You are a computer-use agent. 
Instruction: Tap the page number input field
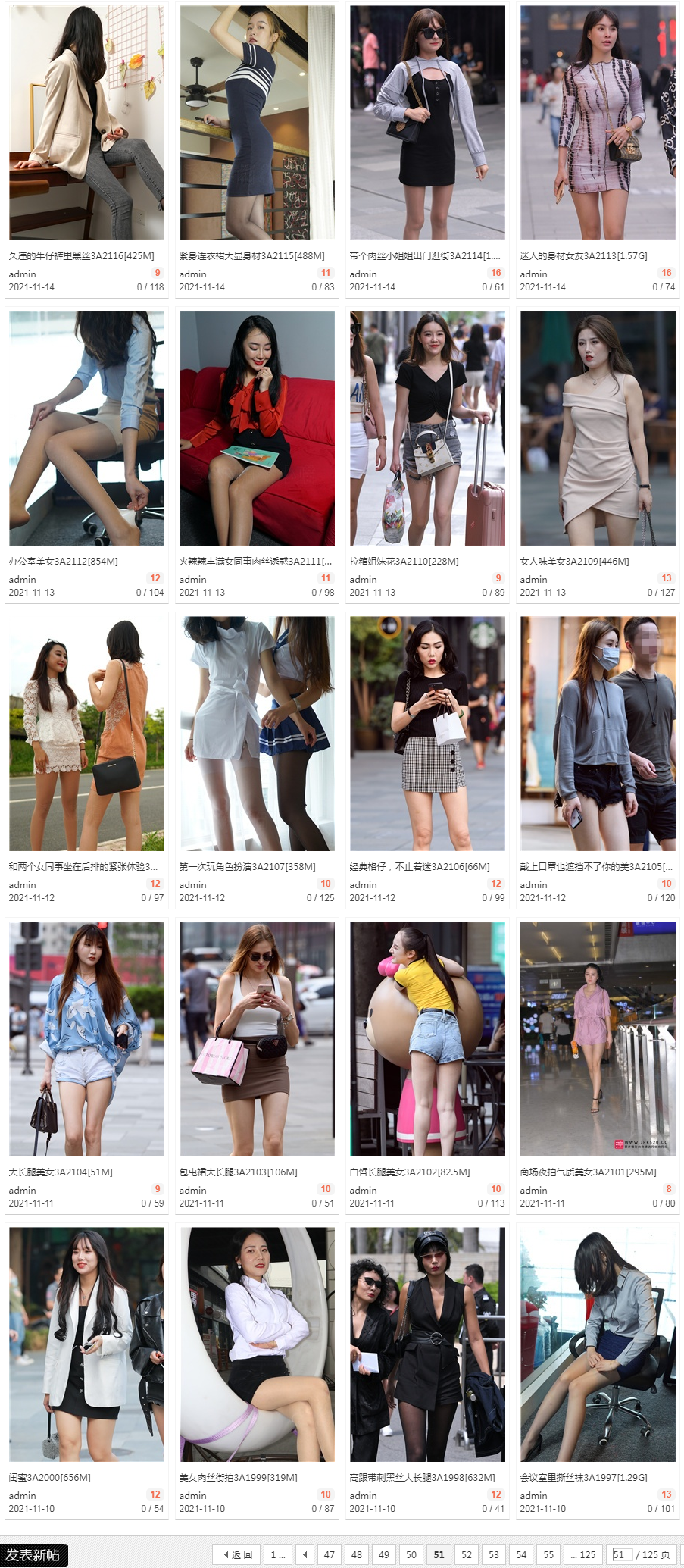621,1554
